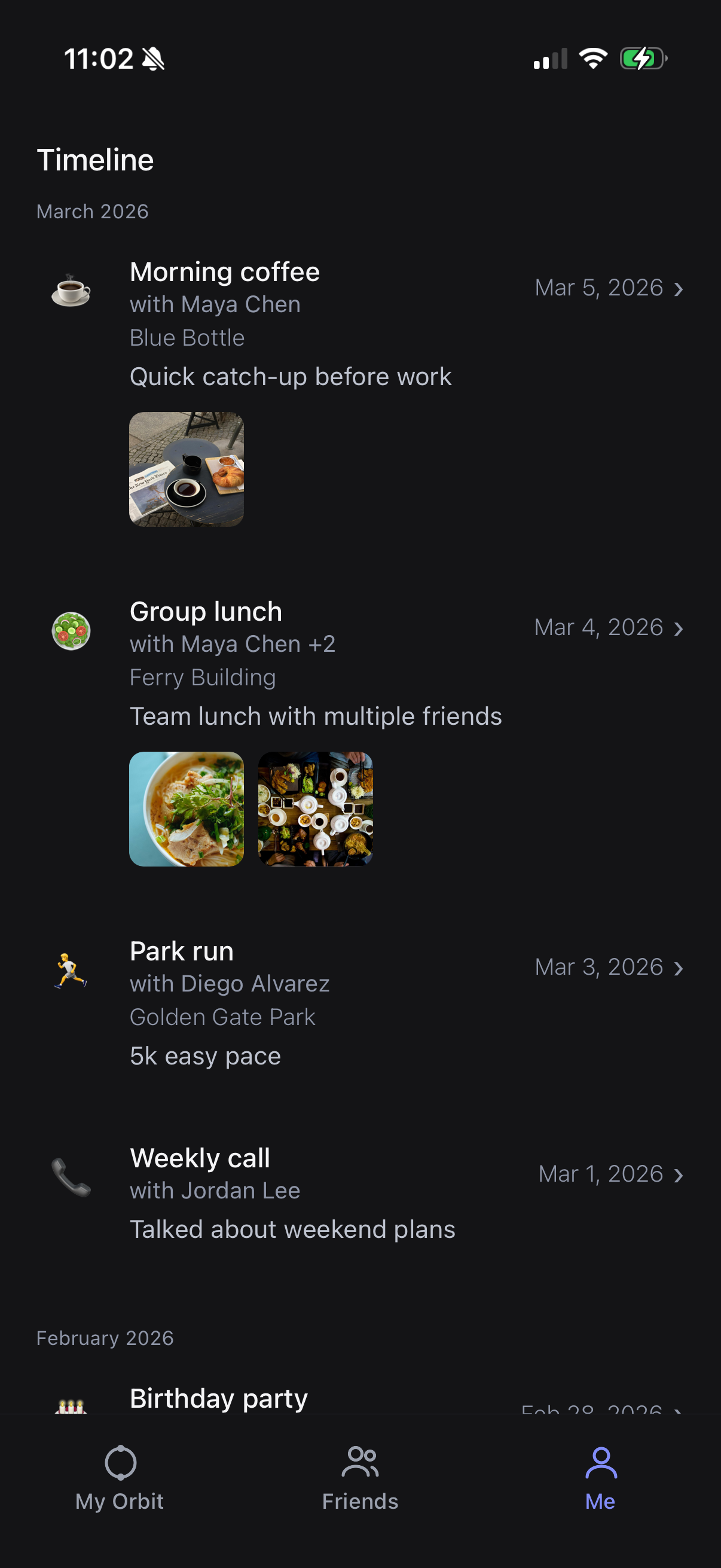The image size is (721, 1568).
Task: Tap the runner icon beside Park run
Action: tap(71, 970)
